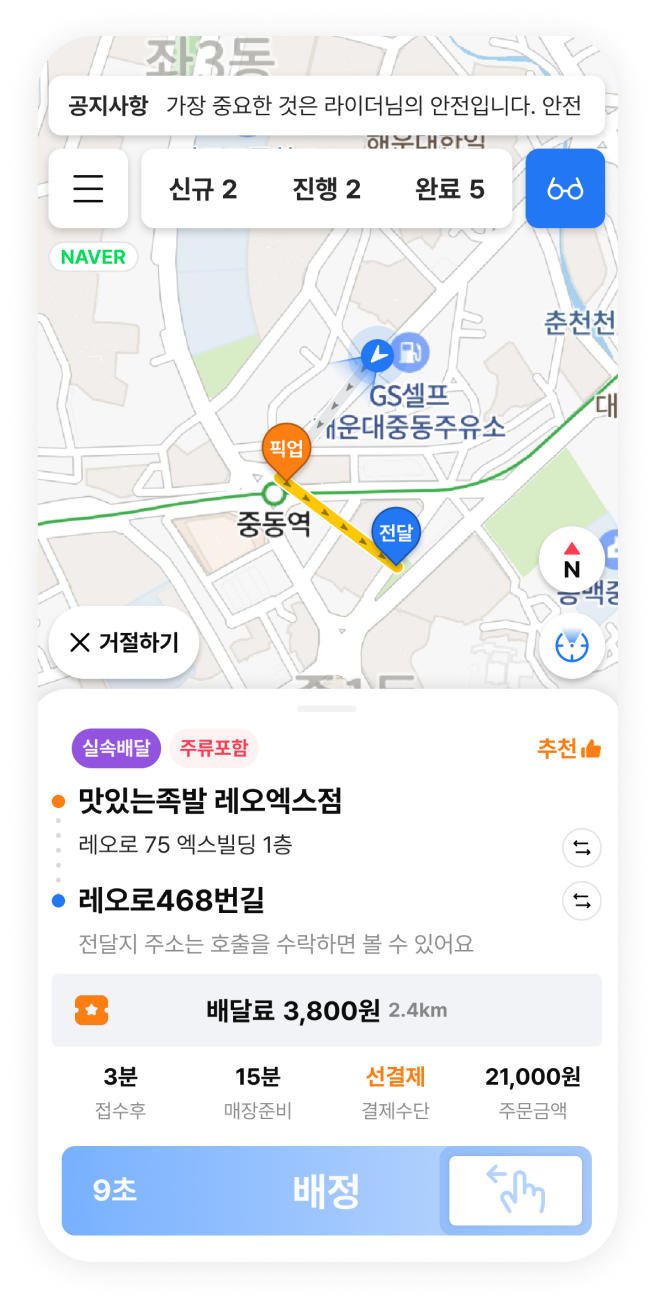Recenter map on current location

[x=572, y=645]
